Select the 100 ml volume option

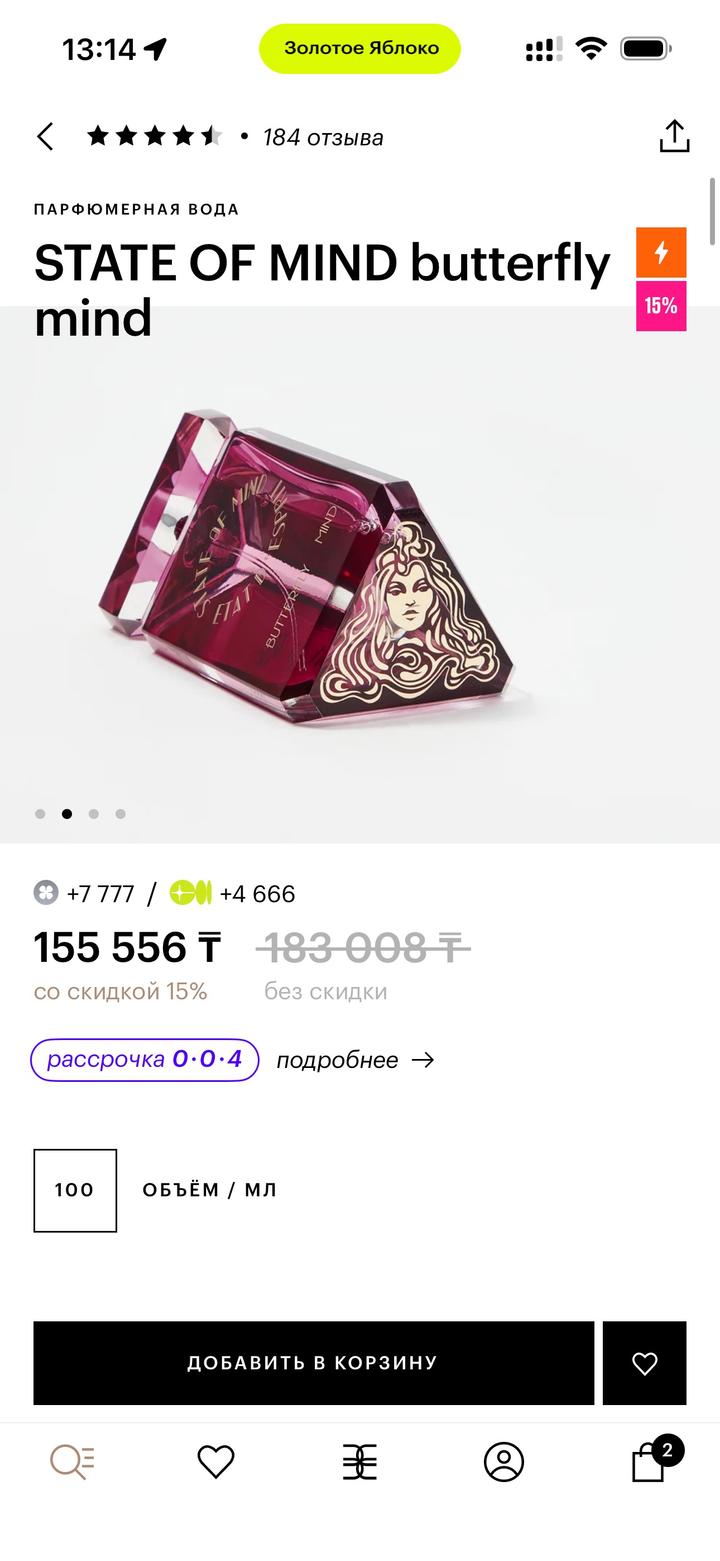coord(75,1190)
